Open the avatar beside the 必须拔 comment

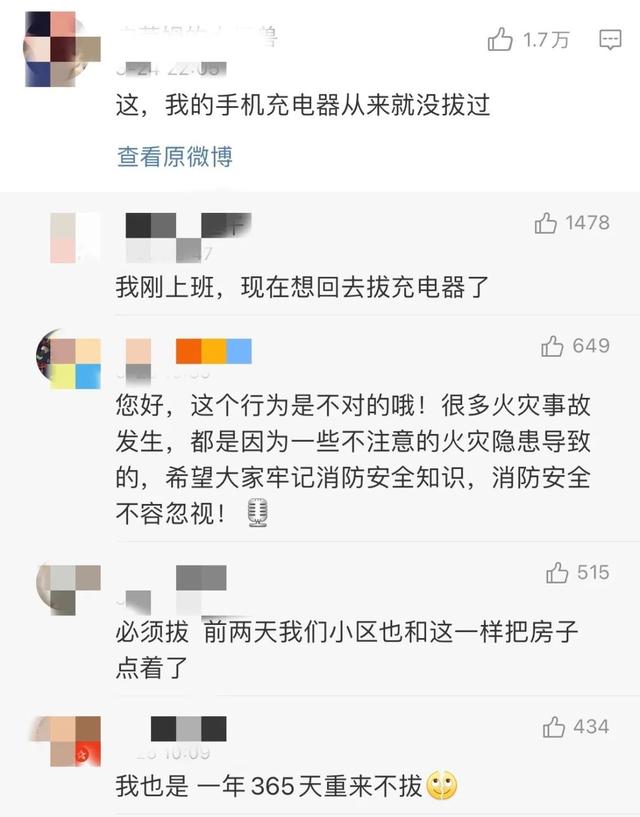coord(69,588)
